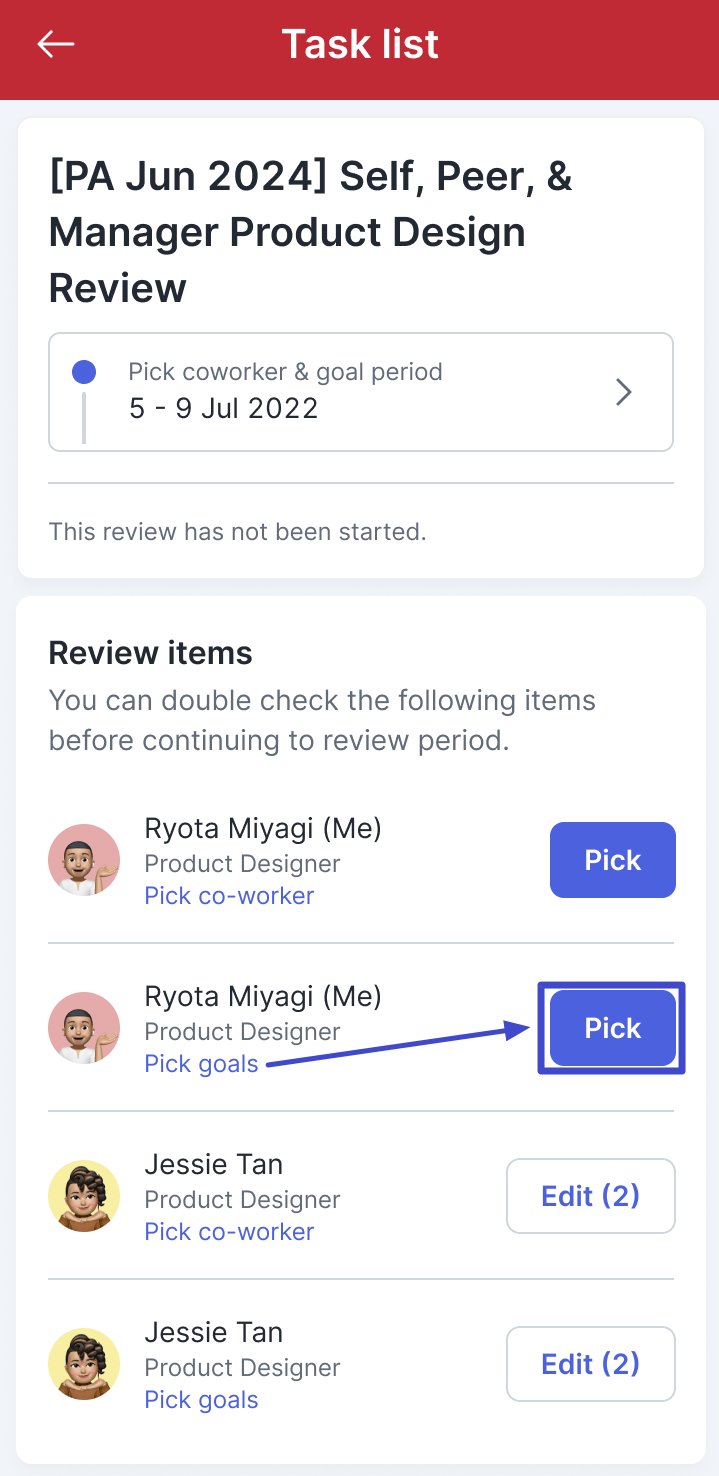Edit Jessie Tan's picked goals
The height and width of the screenshot is (1476, 719).
tap(591, 1364)
